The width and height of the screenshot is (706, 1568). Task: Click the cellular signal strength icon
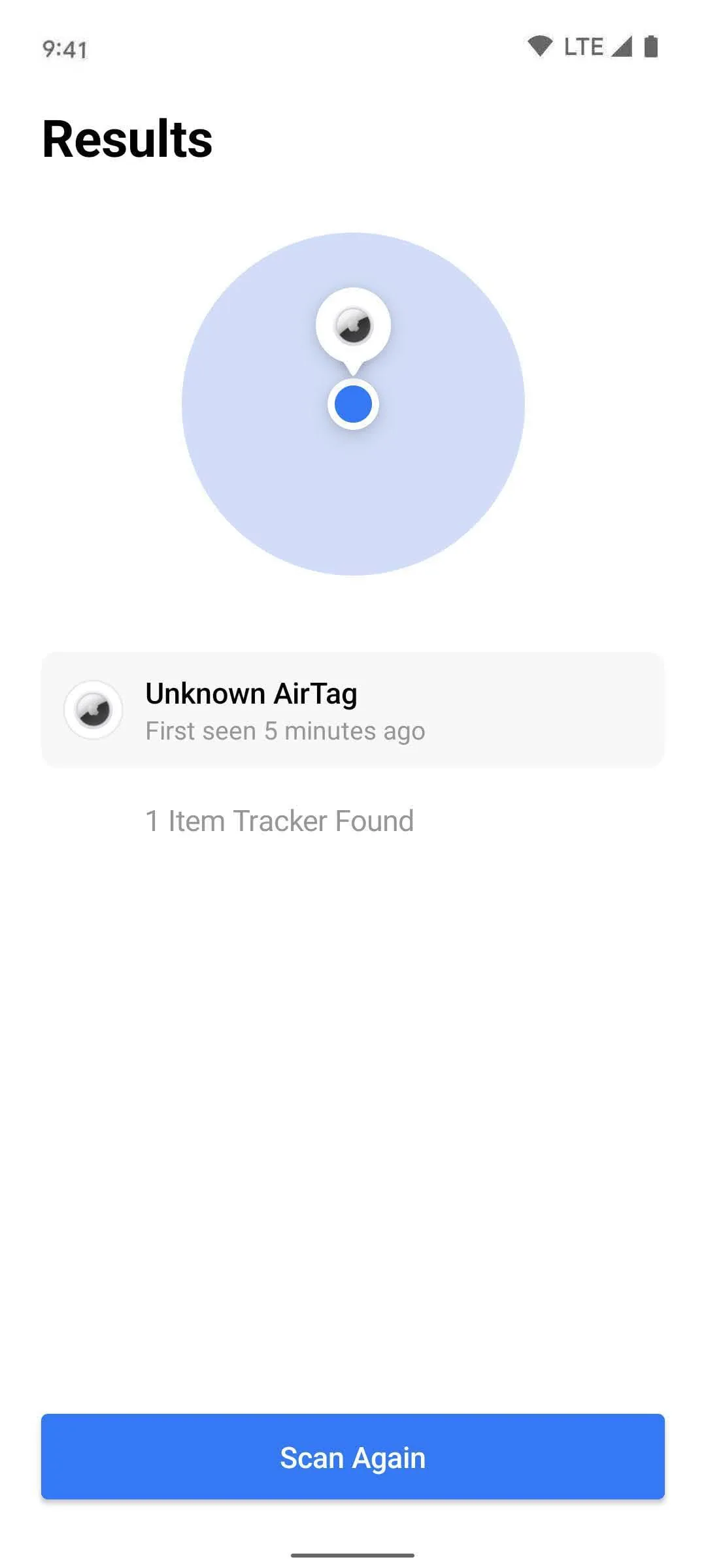tap(621, 46)
